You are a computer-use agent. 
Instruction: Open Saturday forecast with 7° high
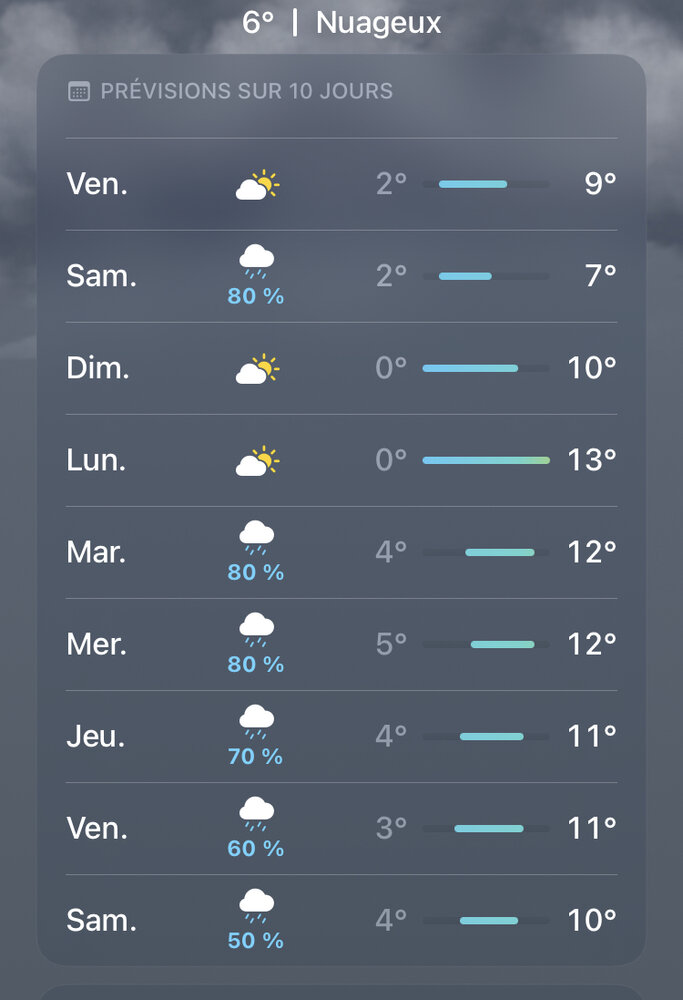click(x=341, y=277)
